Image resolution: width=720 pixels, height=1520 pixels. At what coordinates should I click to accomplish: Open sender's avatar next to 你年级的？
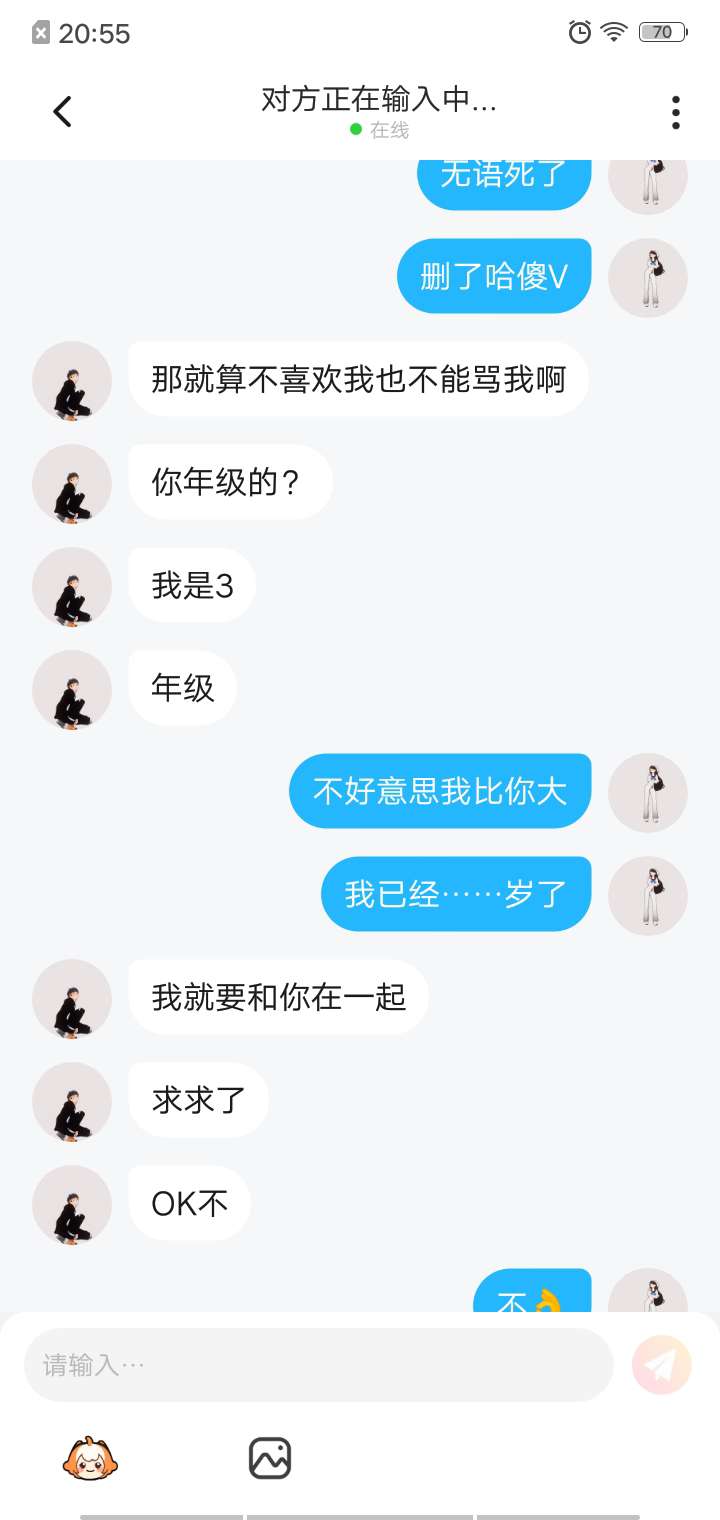(x=72, y=484)
